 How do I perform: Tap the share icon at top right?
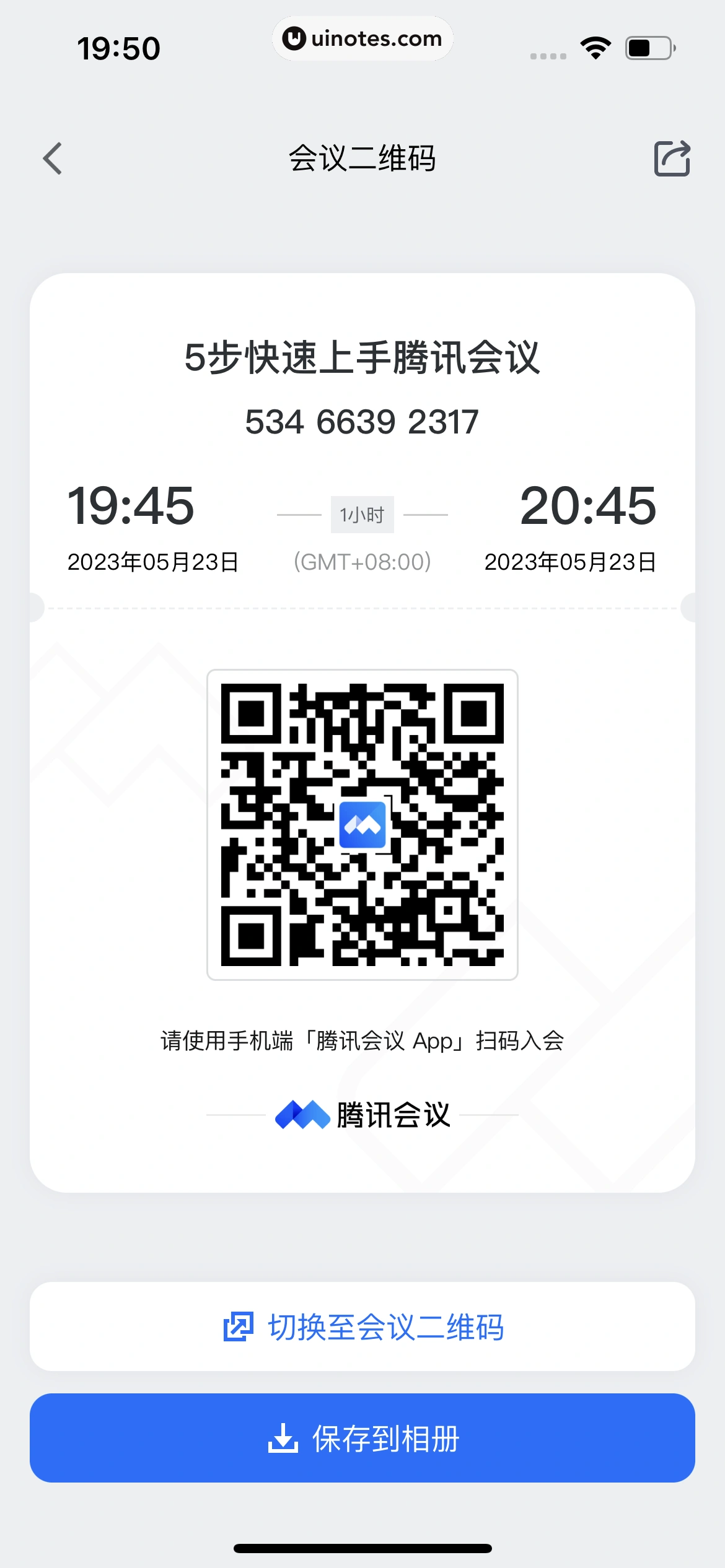(672, 159)
